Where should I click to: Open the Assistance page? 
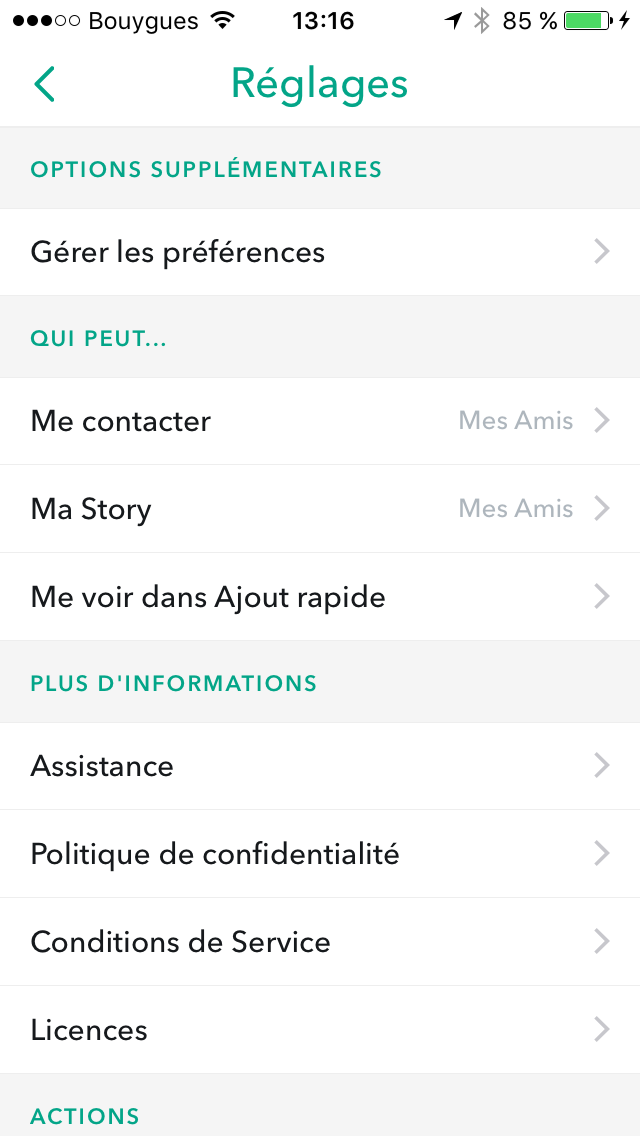tap(320, 766)
